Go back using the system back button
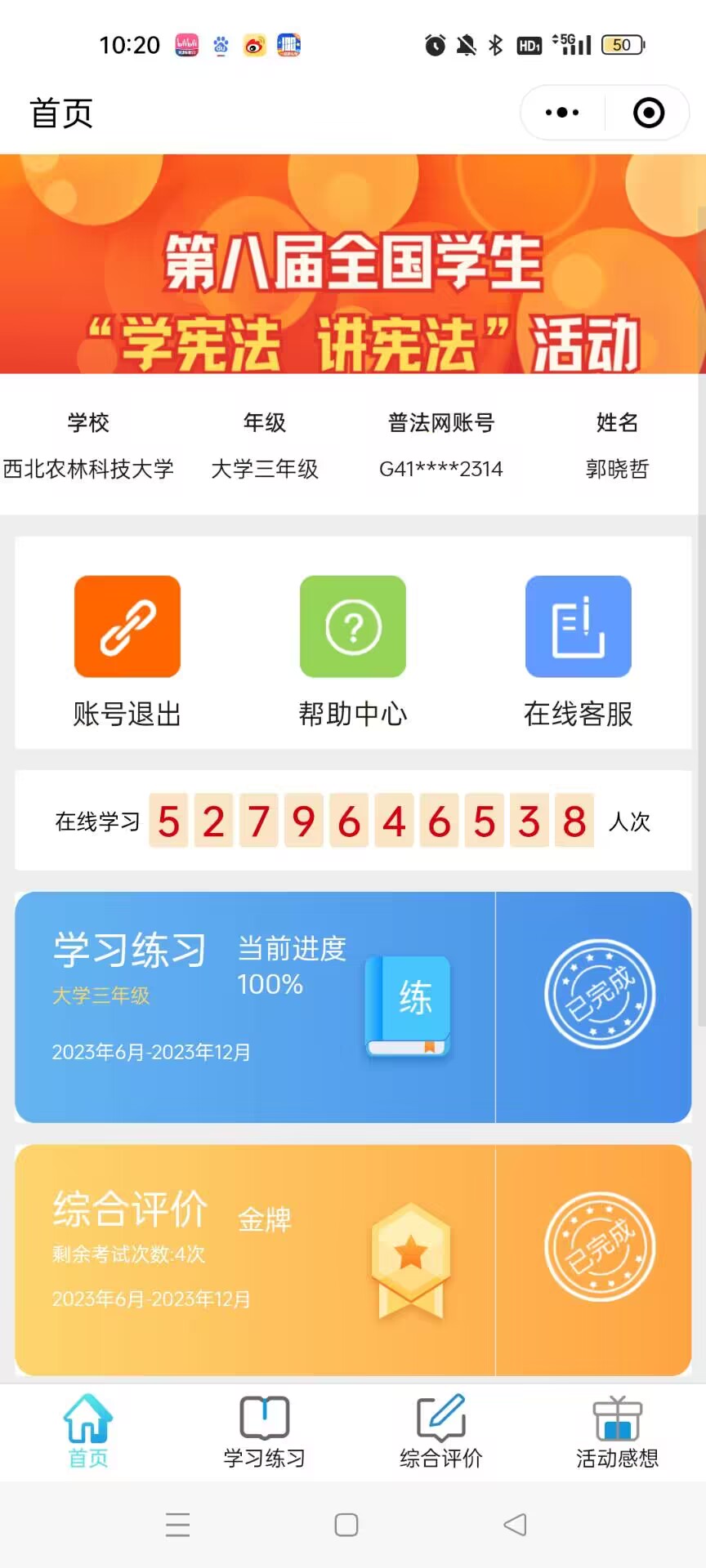 [x=515, y=1525]
